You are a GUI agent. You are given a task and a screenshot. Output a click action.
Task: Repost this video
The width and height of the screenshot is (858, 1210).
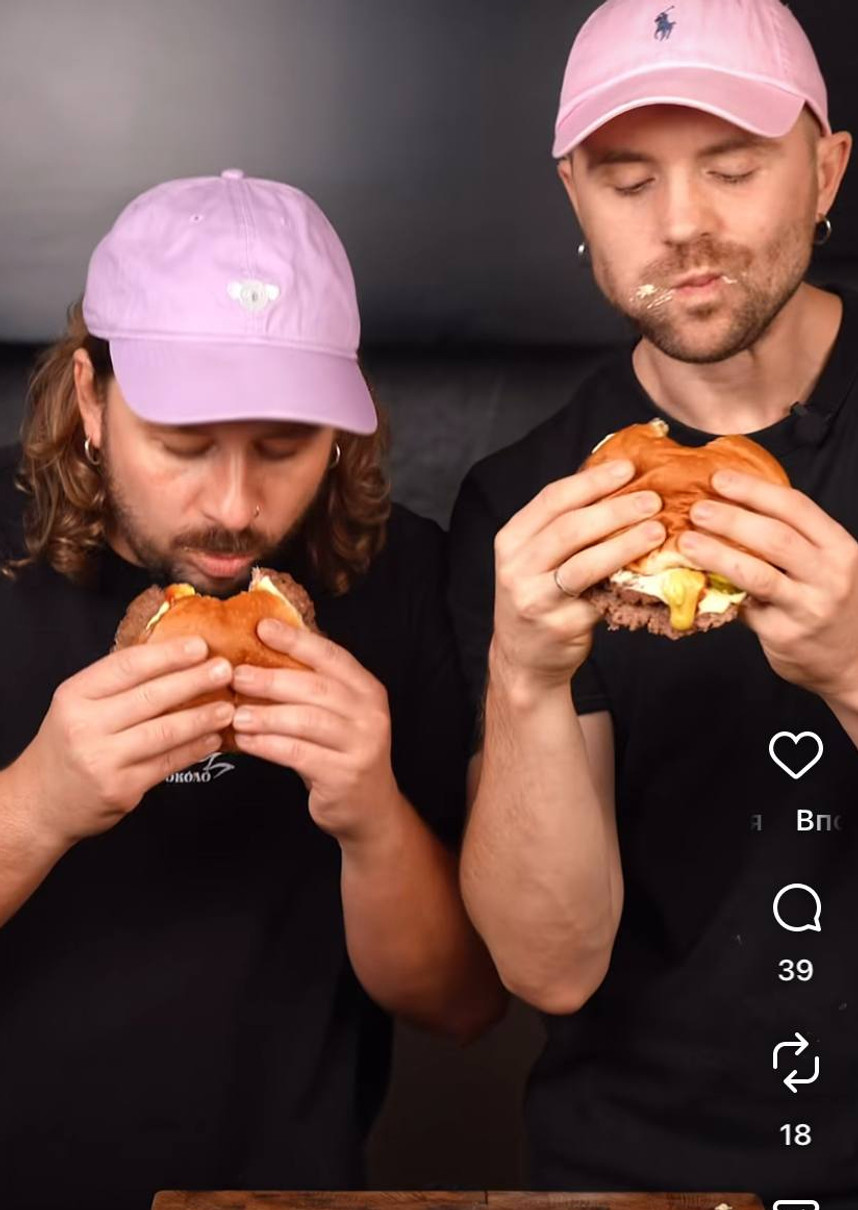tap(796, 1062)
